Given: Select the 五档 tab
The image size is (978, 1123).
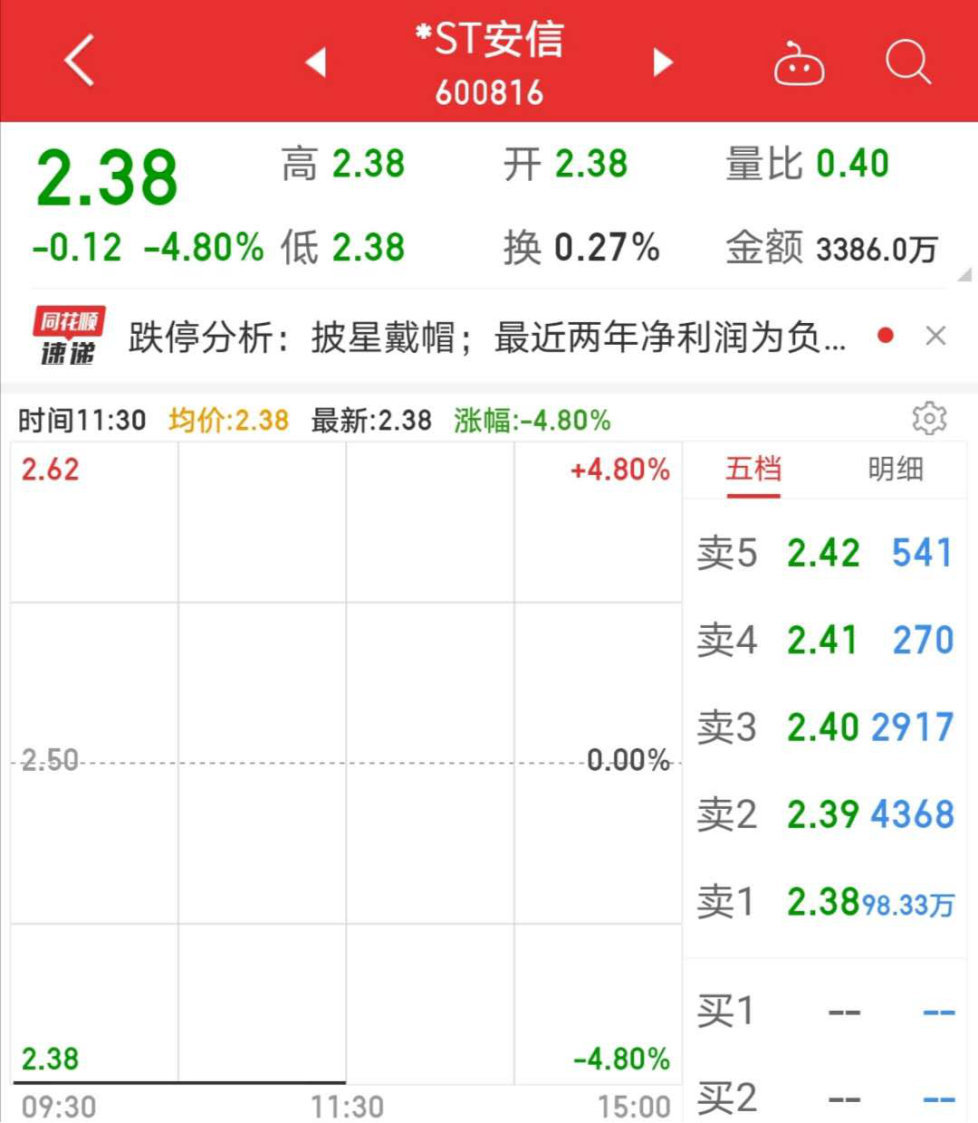Looking at the screenshot, I should pos(753,469).
